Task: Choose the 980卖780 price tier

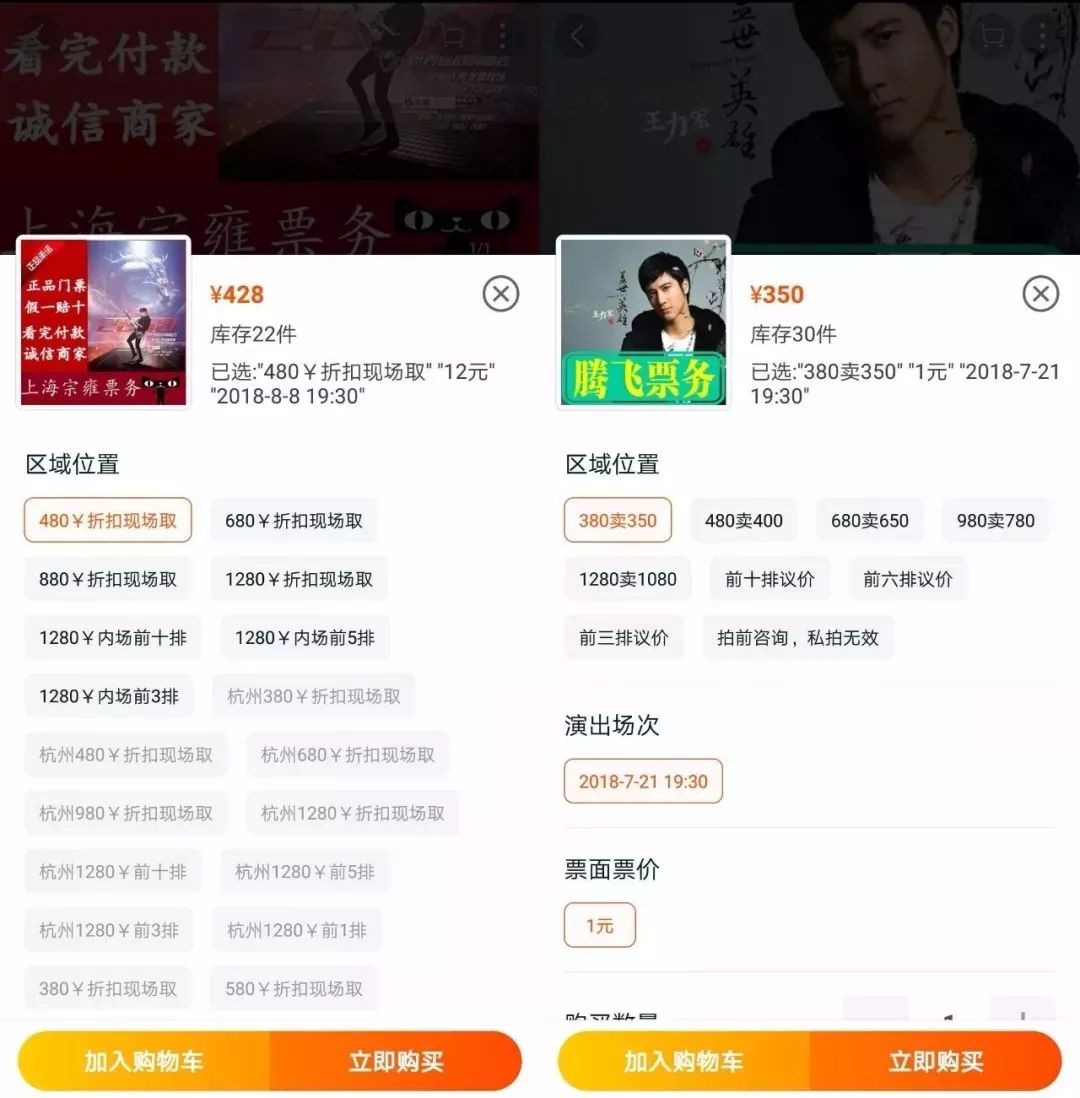Action: [x=995, y=520]
